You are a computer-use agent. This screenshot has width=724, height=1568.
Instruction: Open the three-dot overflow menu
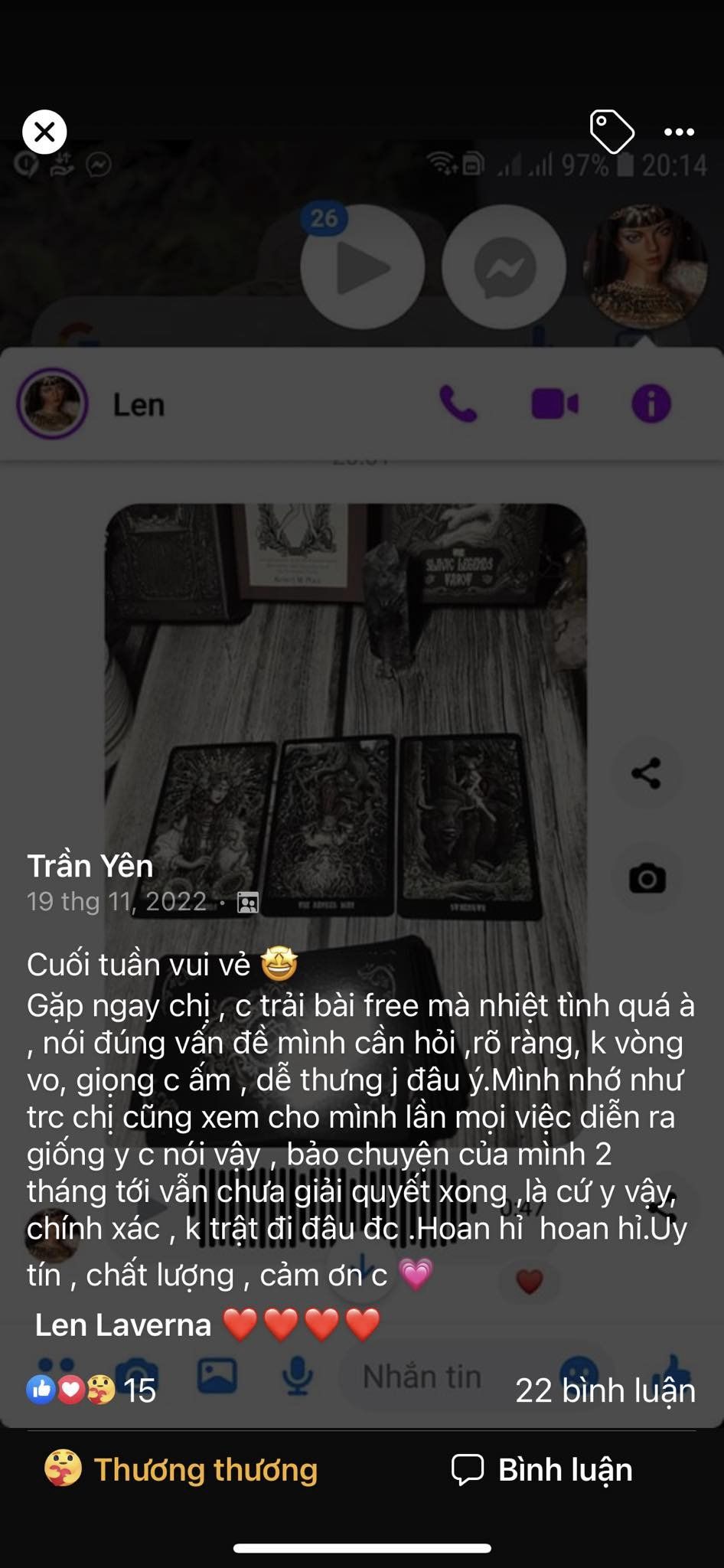click(679, 132)
